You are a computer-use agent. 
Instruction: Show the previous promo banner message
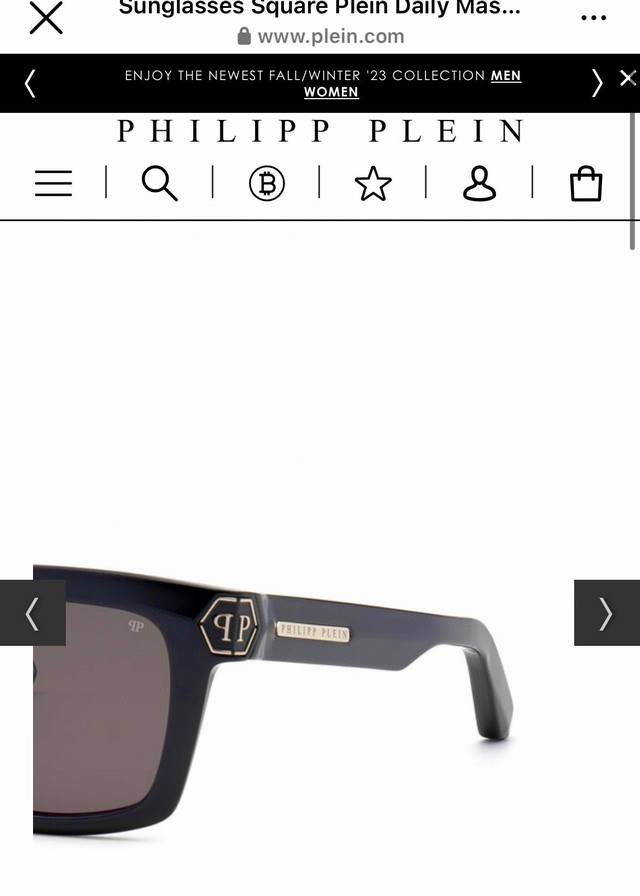pos(30,83)
